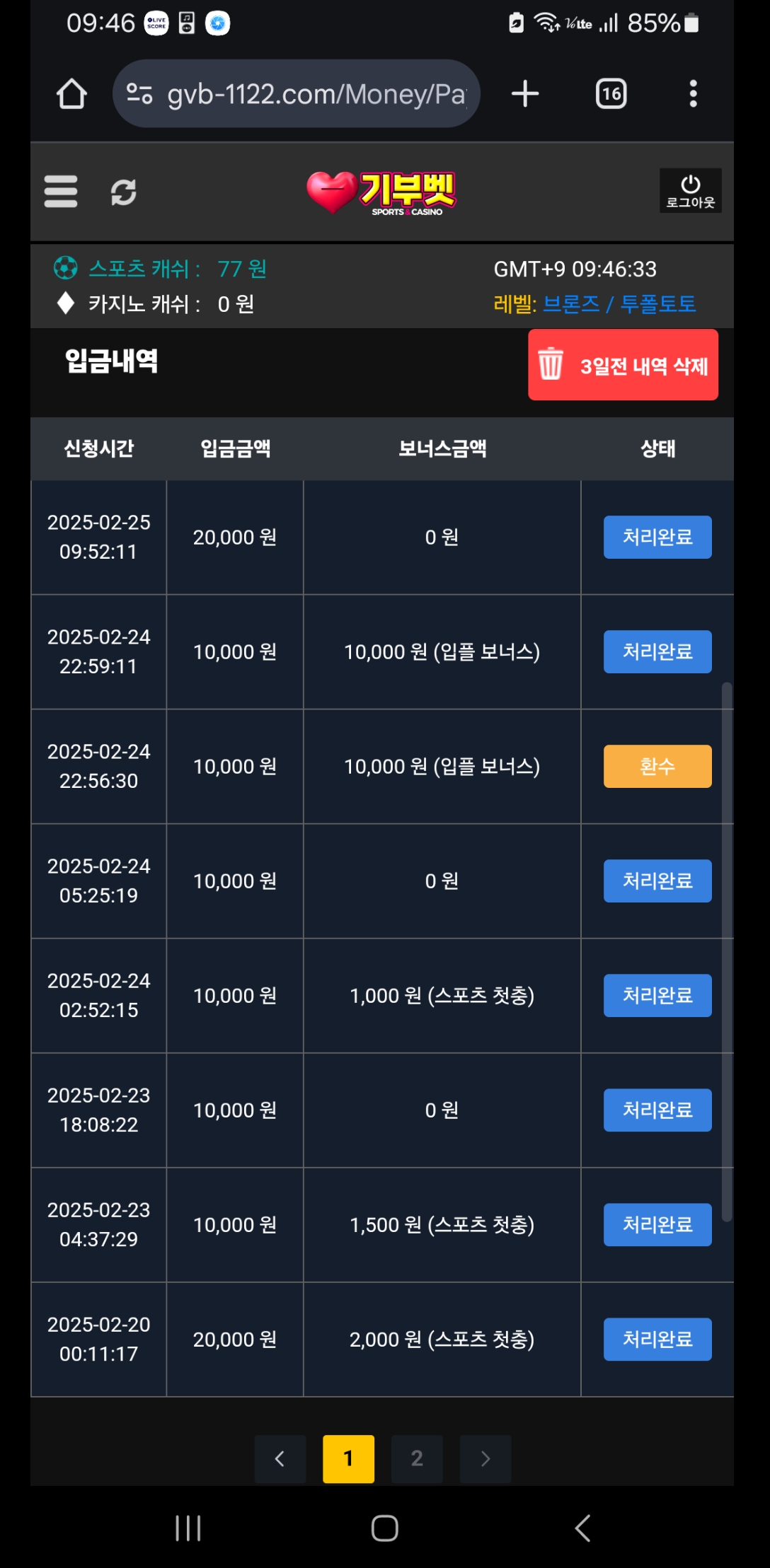Go to page 2 of deposit history
Screen dimensions: 770x1568
click(417, 1458)
